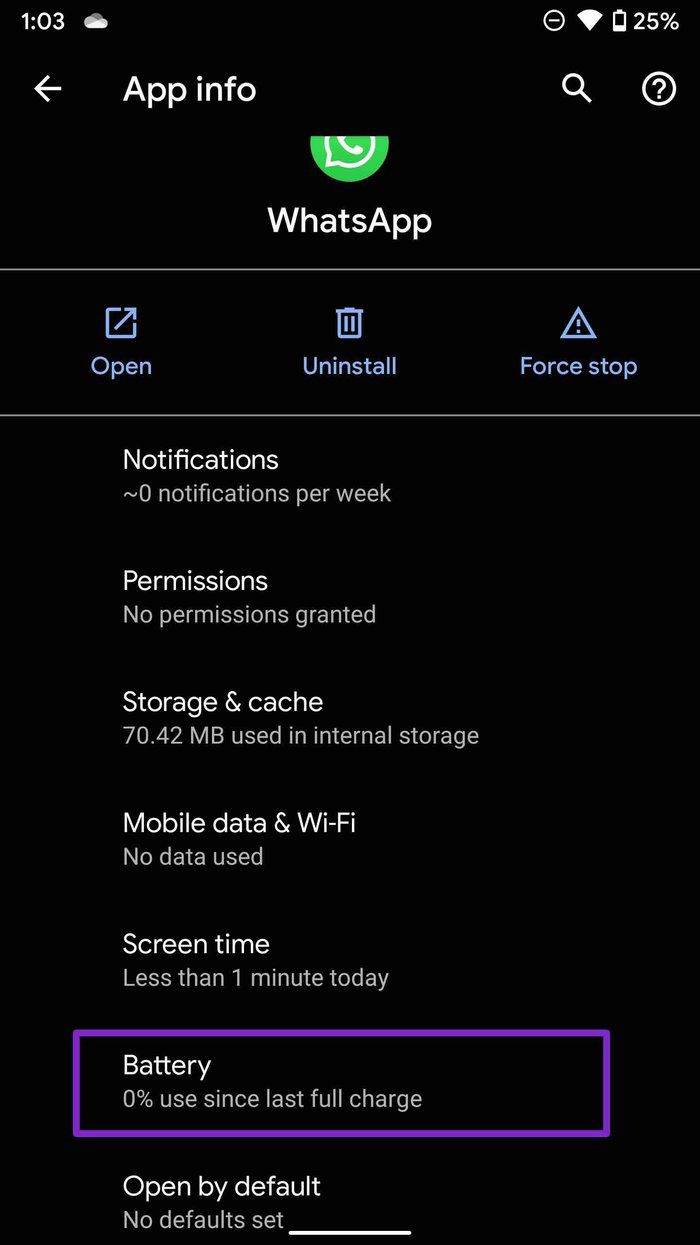Open the 'Open by default' settings
Screen dimensions: 700x1245
click(350, 1201)
